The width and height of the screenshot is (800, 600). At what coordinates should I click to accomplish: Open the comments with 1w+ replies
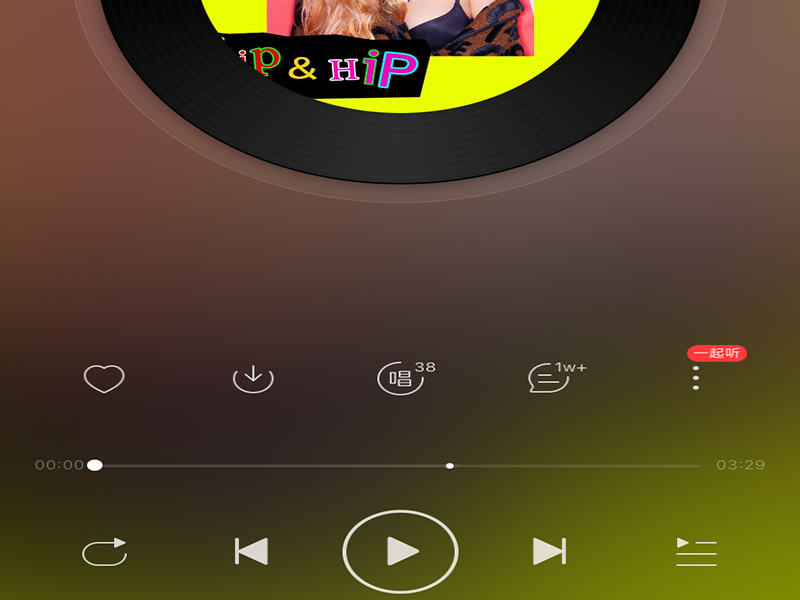pos(548,378)
